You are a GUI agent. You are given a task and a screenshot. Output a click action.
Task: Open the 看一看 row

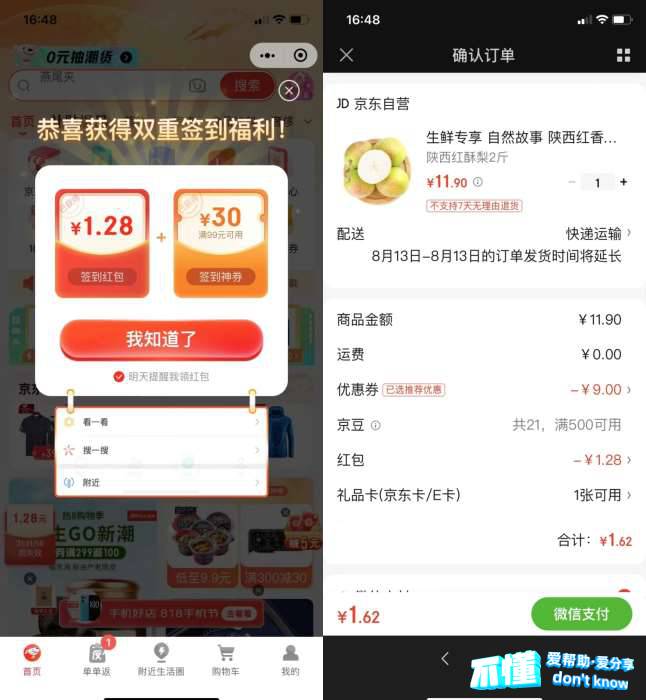click(160, 422)
